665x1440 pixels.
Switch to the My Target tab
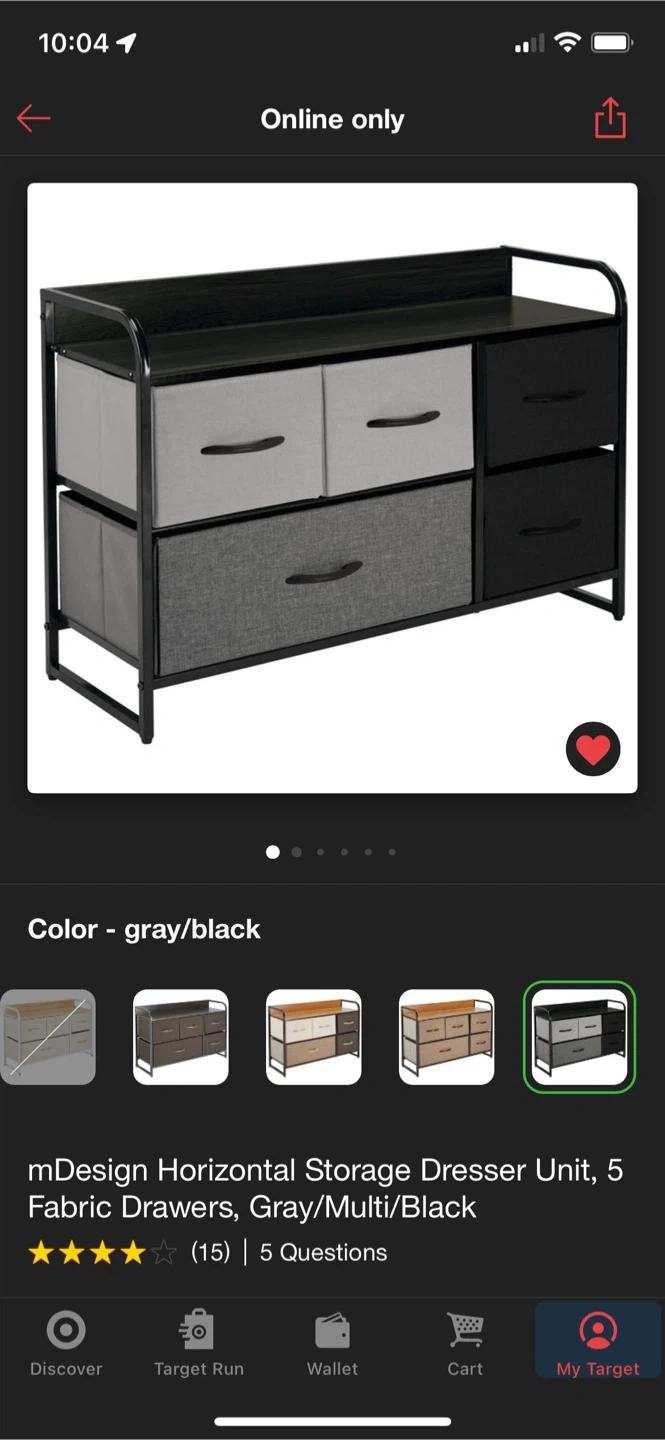tap(598, 1344)
